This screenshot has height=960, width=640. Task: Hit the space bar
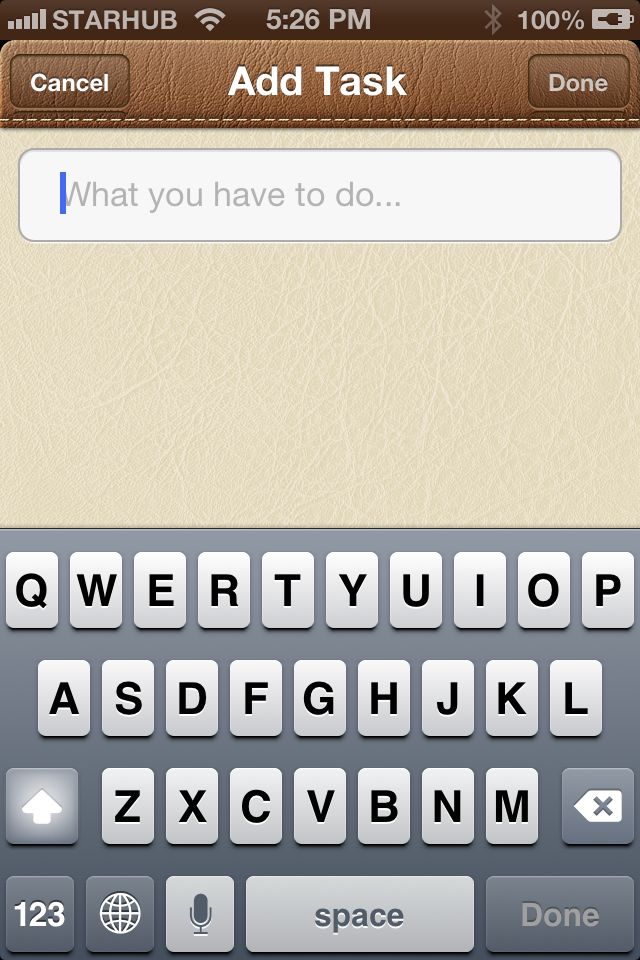[359, 914]
